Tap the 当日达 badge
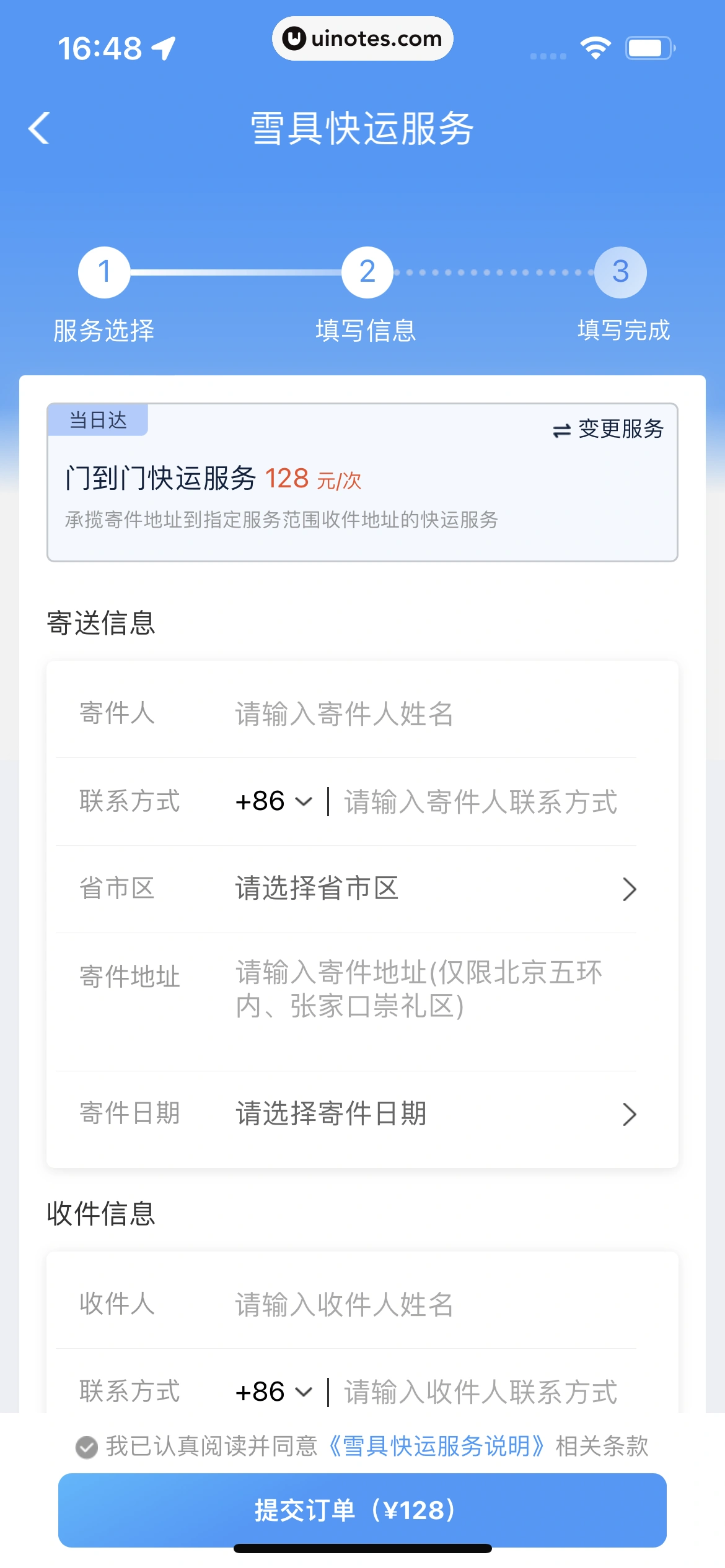 (98, 421)
